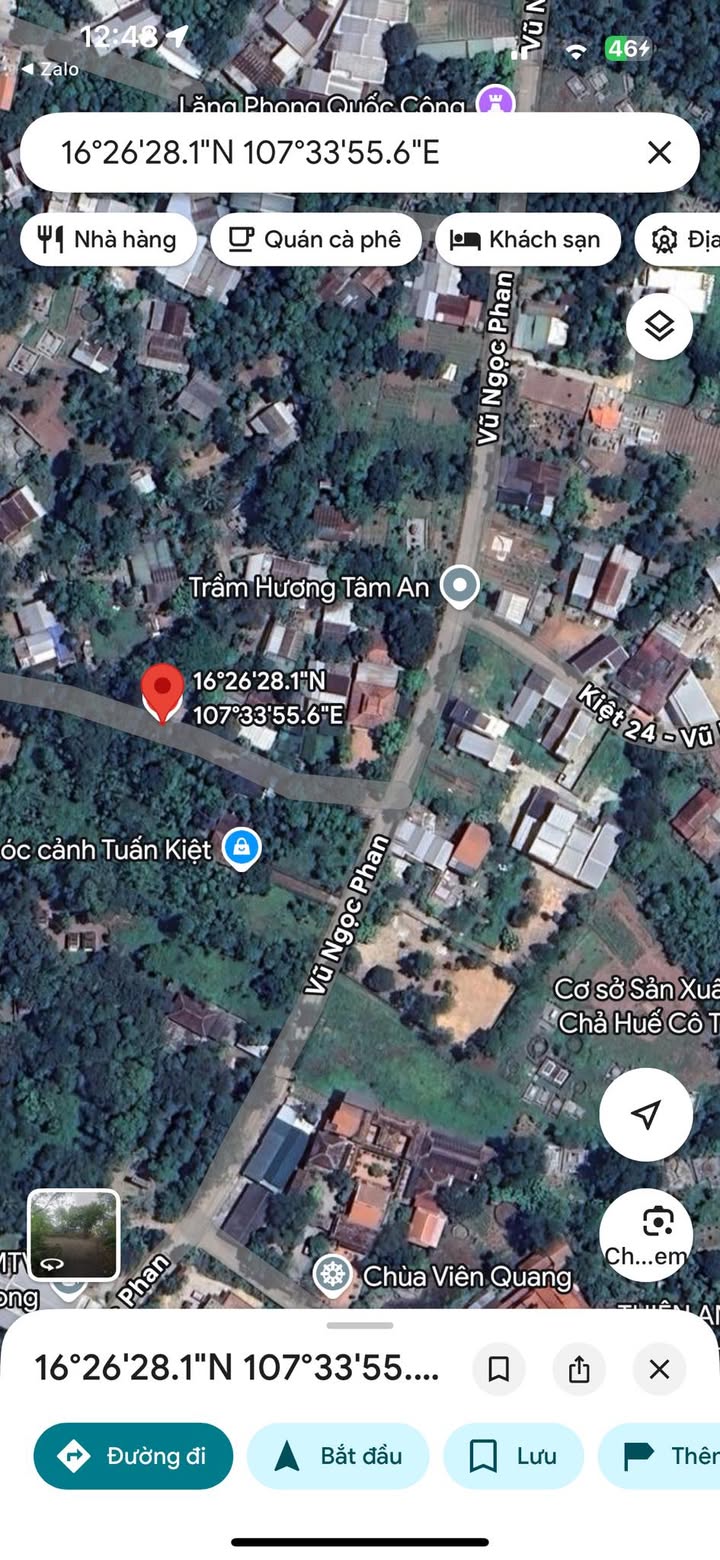The width and height of the screenshot is (720, 1560).
Task: Return to Zalo via back link
Action: pos(50,69)
